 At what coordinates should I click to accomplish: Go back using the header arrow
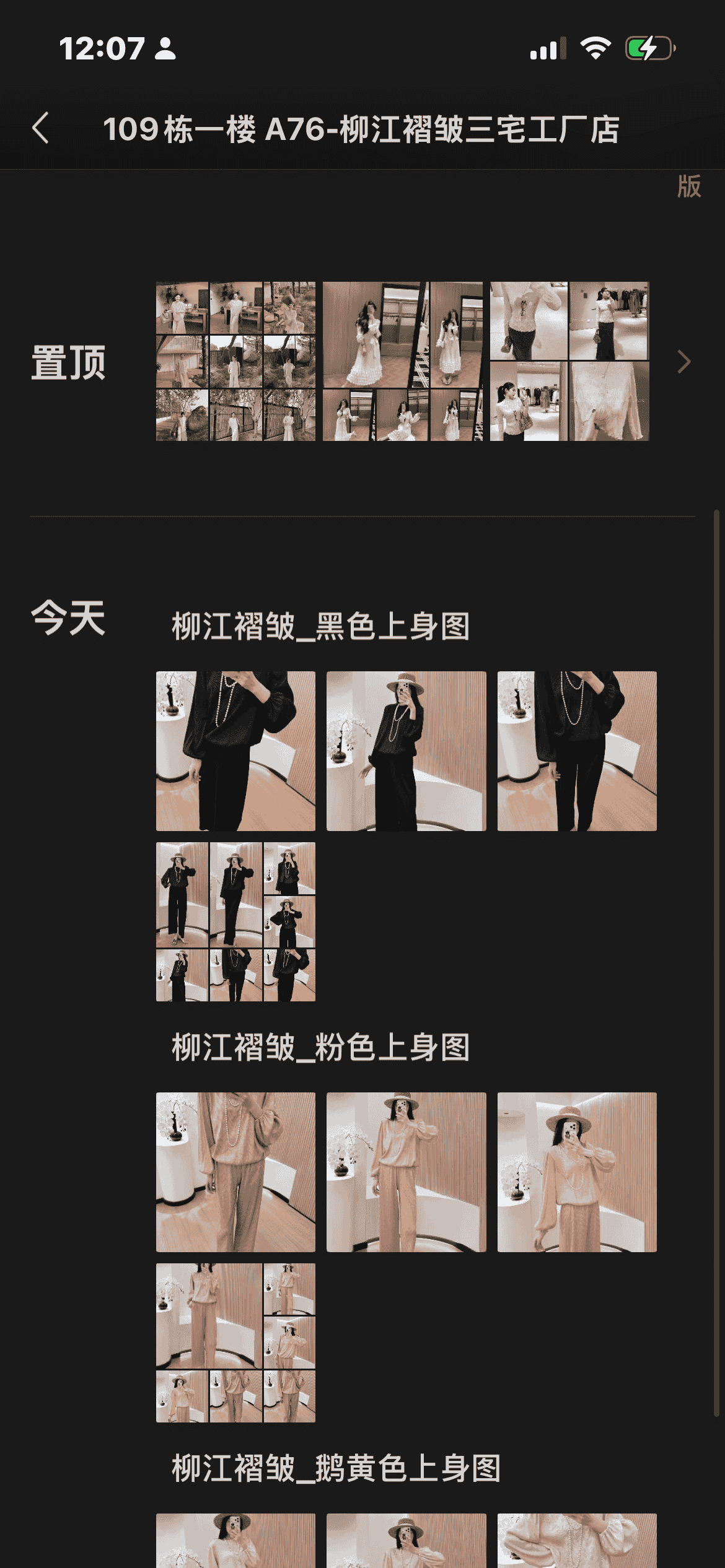click(x=41, y=128)
